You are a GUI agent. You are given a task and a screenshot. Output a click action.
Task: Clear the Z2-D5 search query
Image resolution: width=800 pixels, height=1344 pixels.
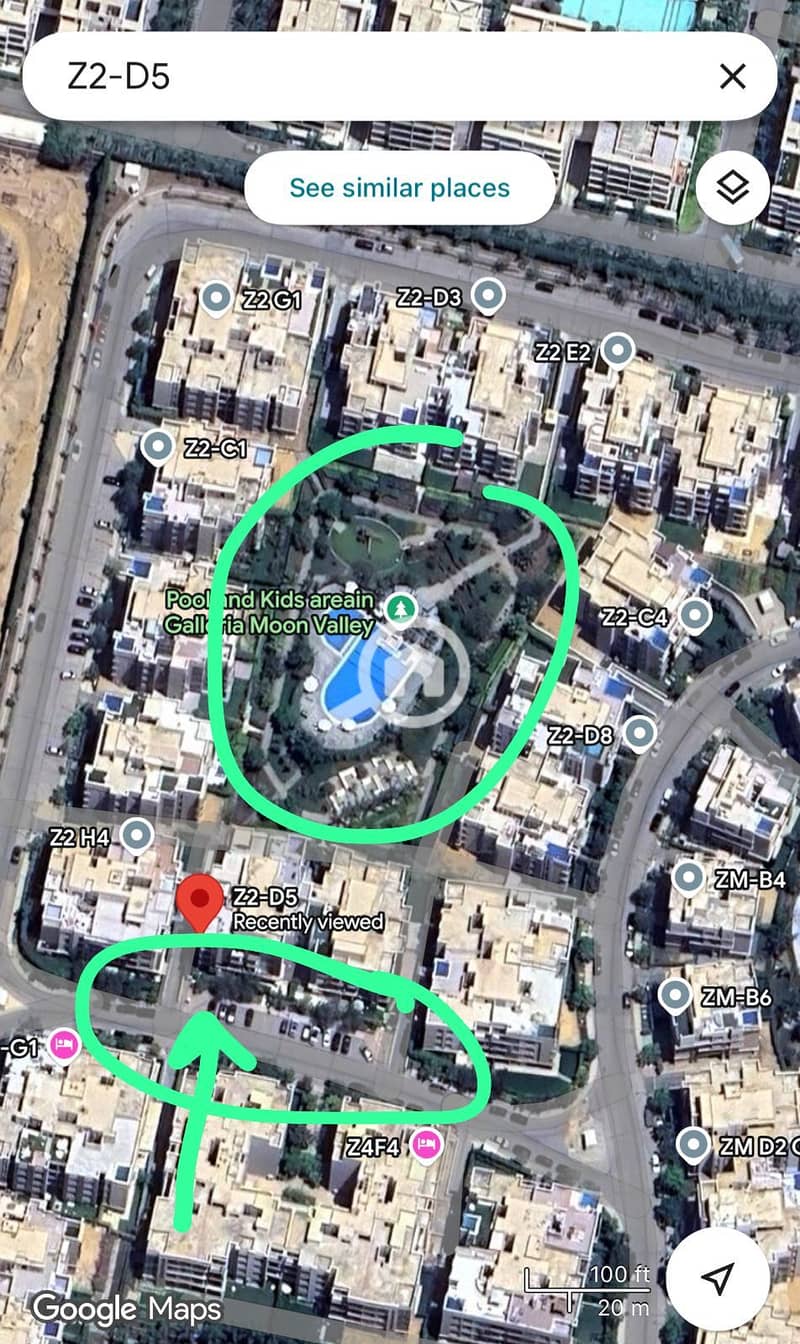point(732,77)
